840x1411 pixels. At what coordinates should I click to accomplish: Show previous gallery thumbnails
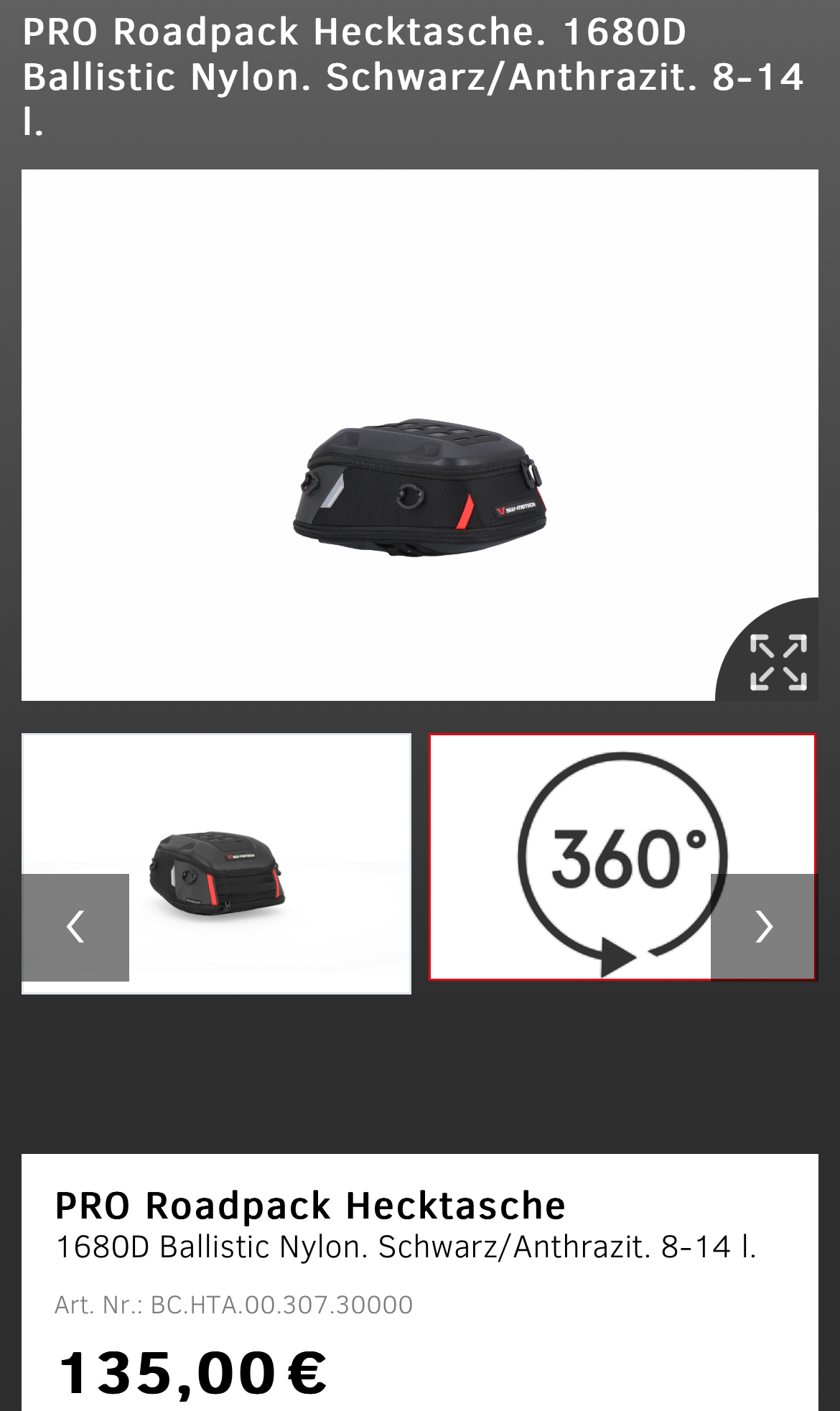coord(75,927)
